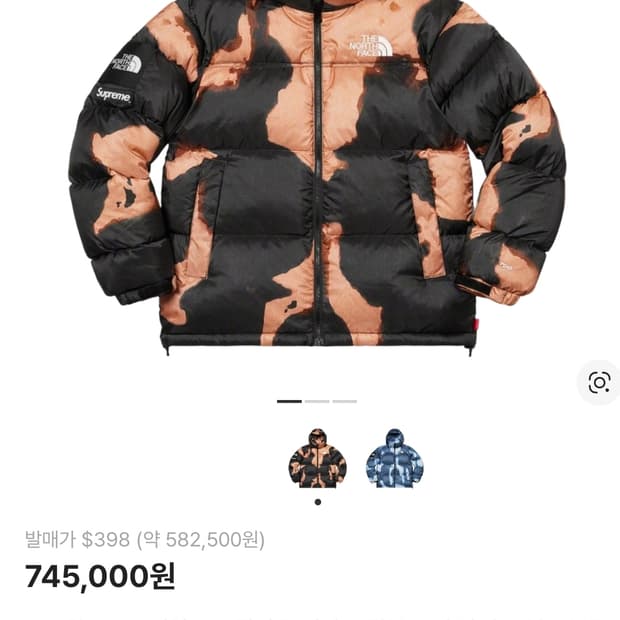Select the orange-black jacket color thumbnail

(x=318, y=458)
